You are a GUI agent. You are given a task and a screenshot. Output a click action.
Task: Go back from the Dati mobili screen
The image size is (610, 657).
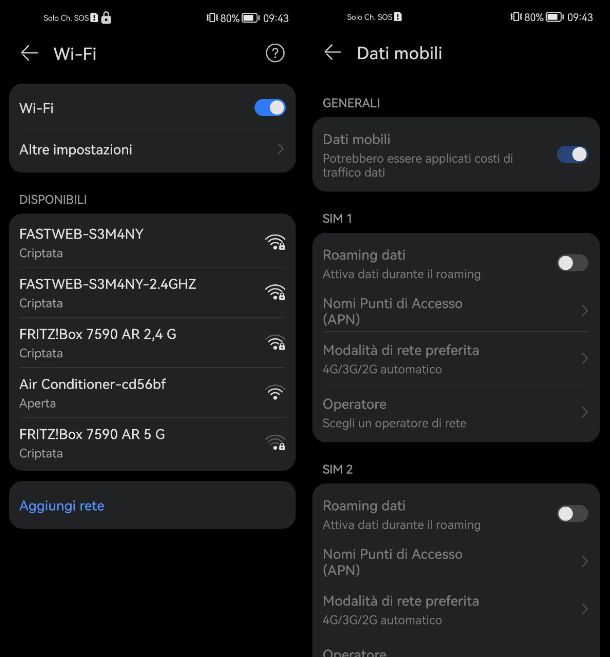pos(333,53)
